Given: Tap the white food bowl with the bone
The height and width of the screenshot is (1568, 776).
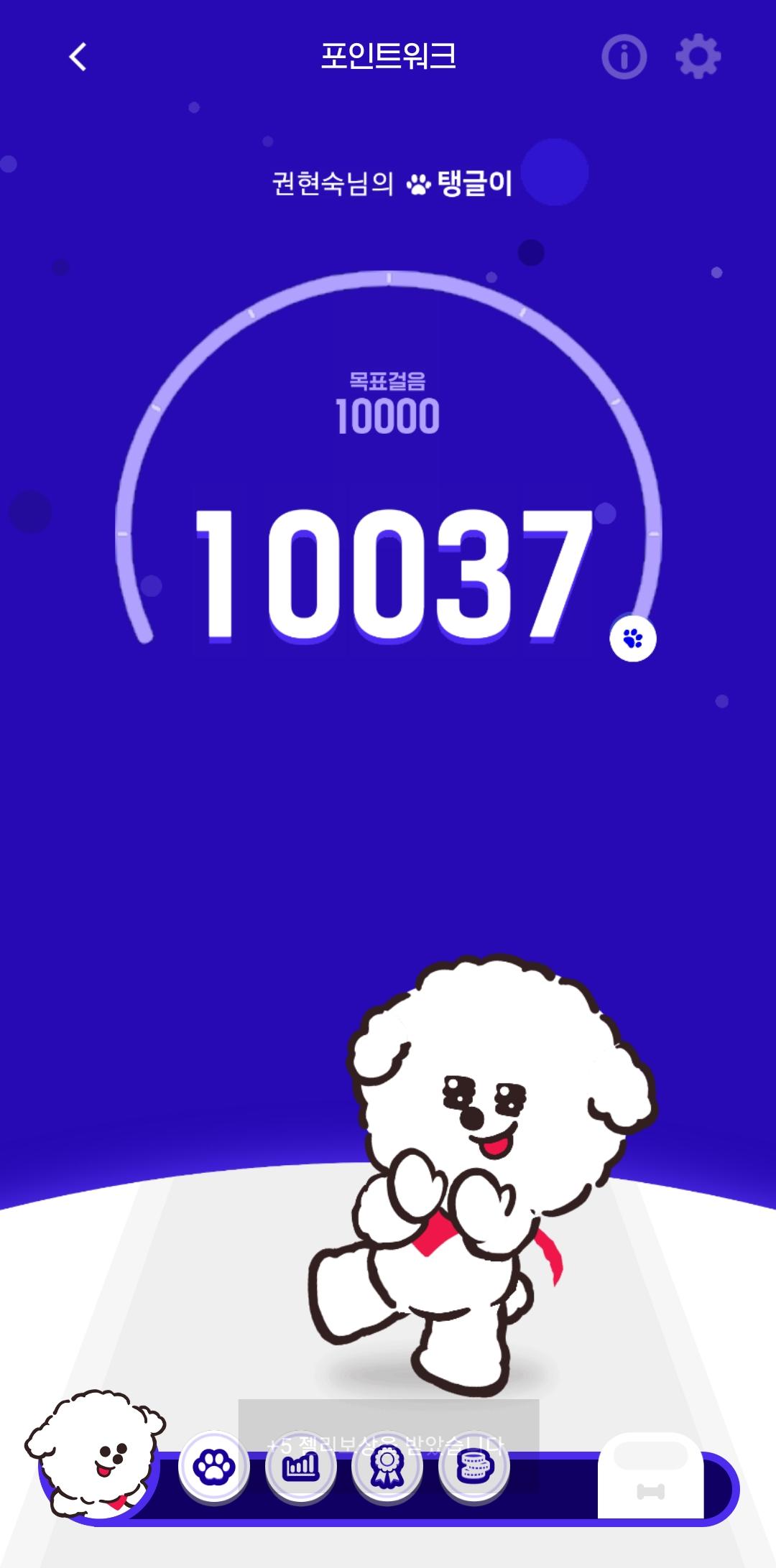Looking at the screenshot, I should [651, 1477].
